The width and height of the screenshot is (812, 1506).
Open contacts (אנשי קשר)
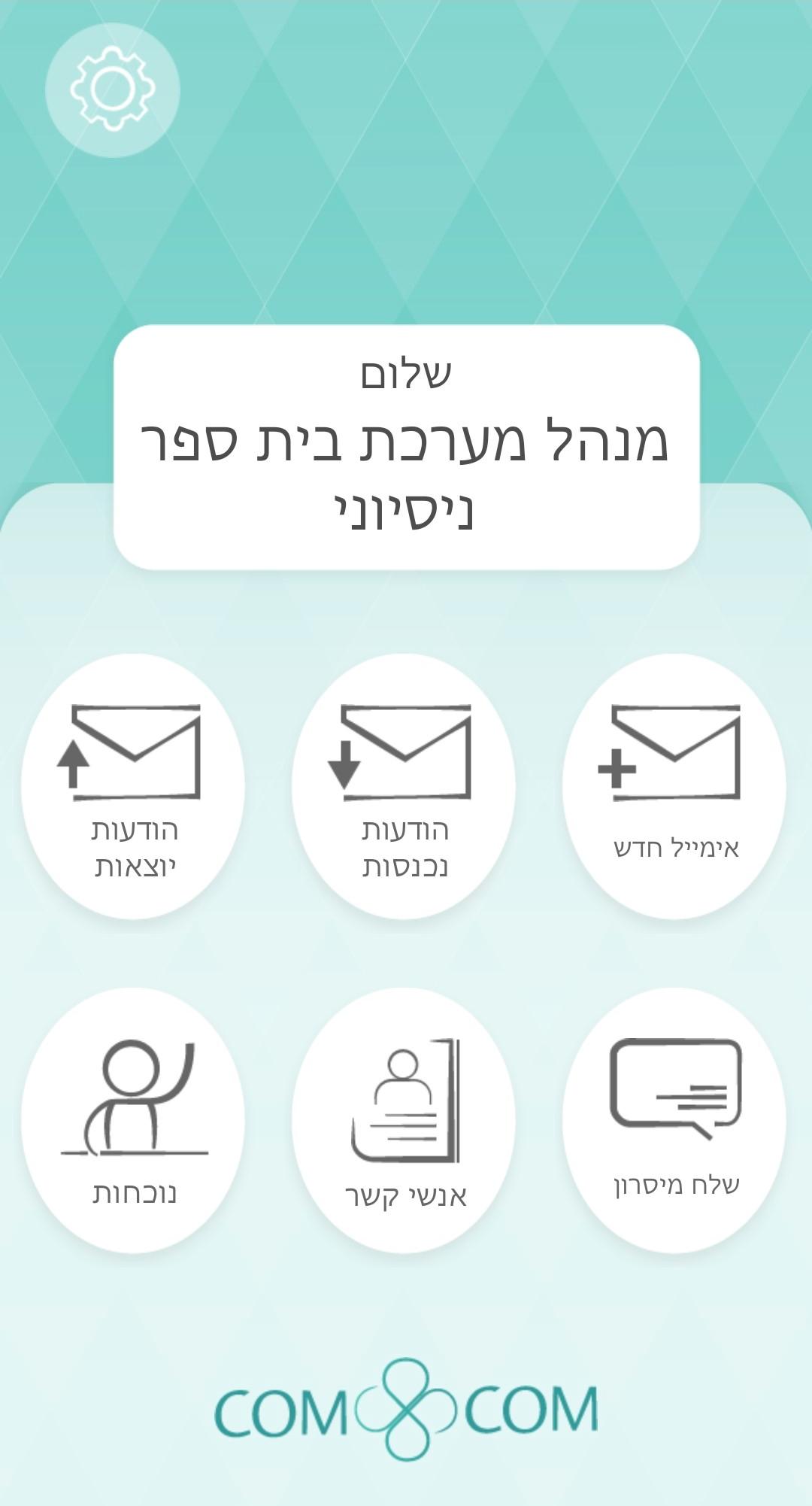click(x=404, y=1121)
